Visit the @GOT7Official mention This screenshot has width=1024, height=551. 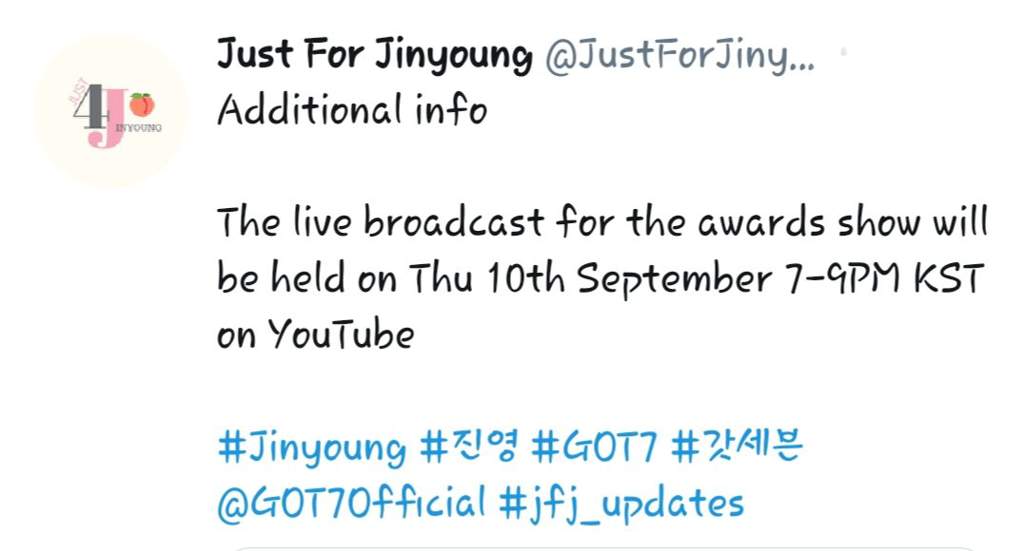pyautogui.click(x=351, y=502)
